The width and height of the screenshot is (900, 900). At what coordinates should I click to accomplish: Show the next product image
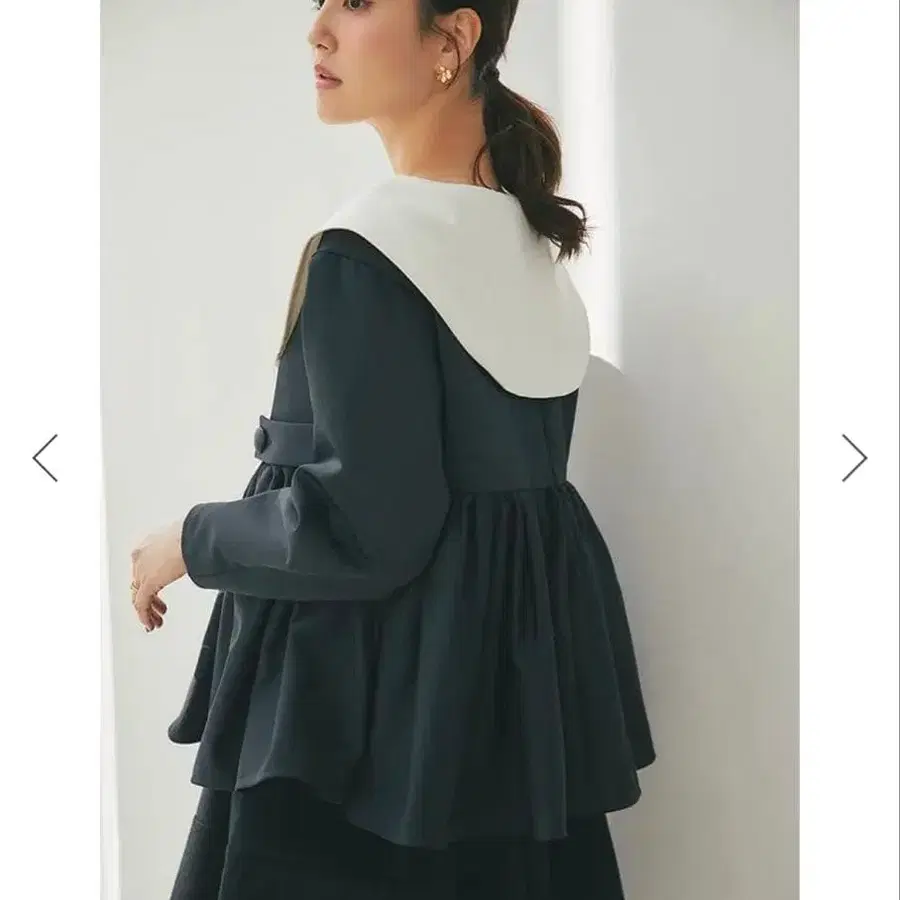[x=853, y=458]
